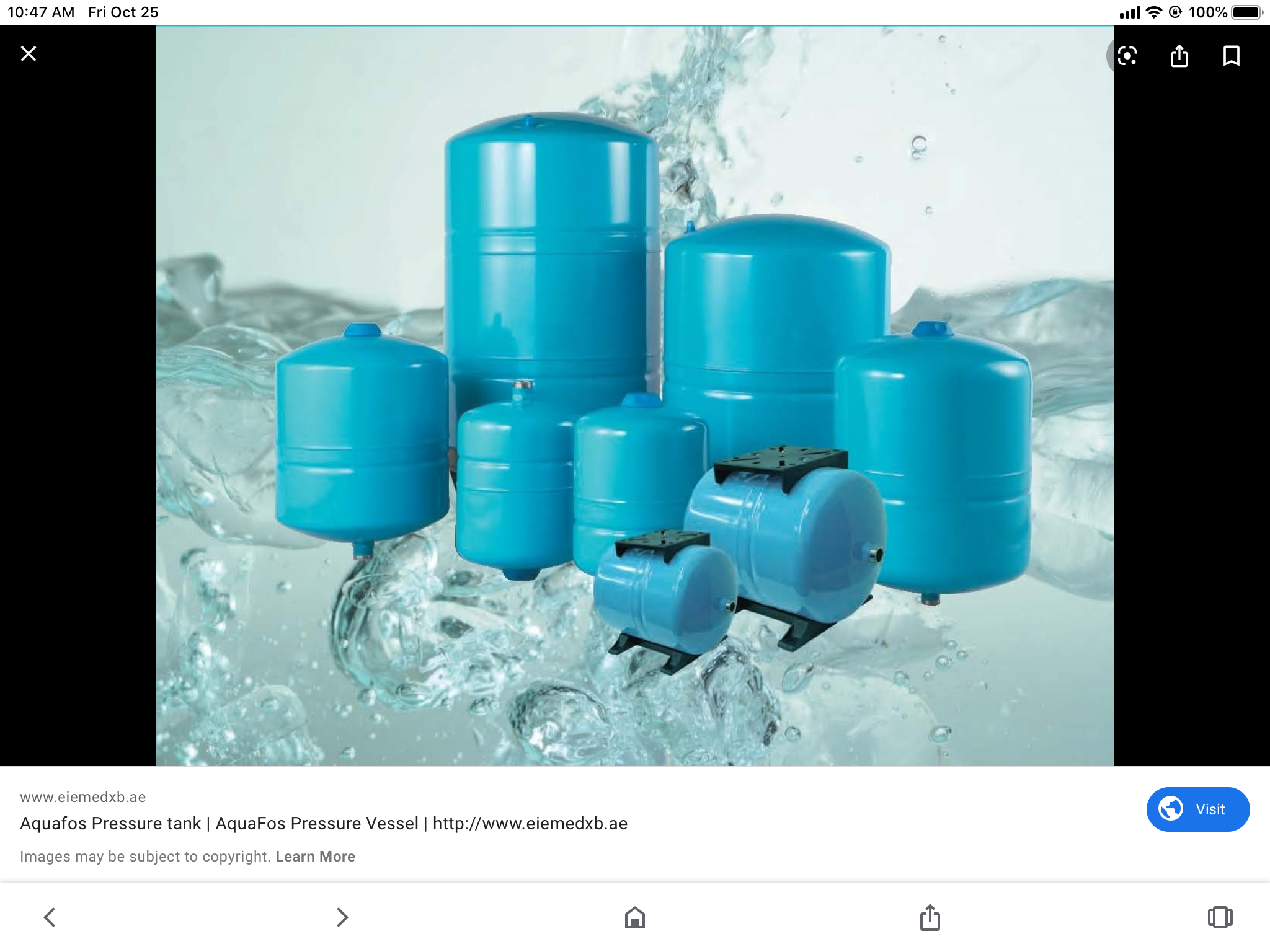1270x952 pixels.
Task: Search inside the image with Lens
Action: click(1127, 56)
